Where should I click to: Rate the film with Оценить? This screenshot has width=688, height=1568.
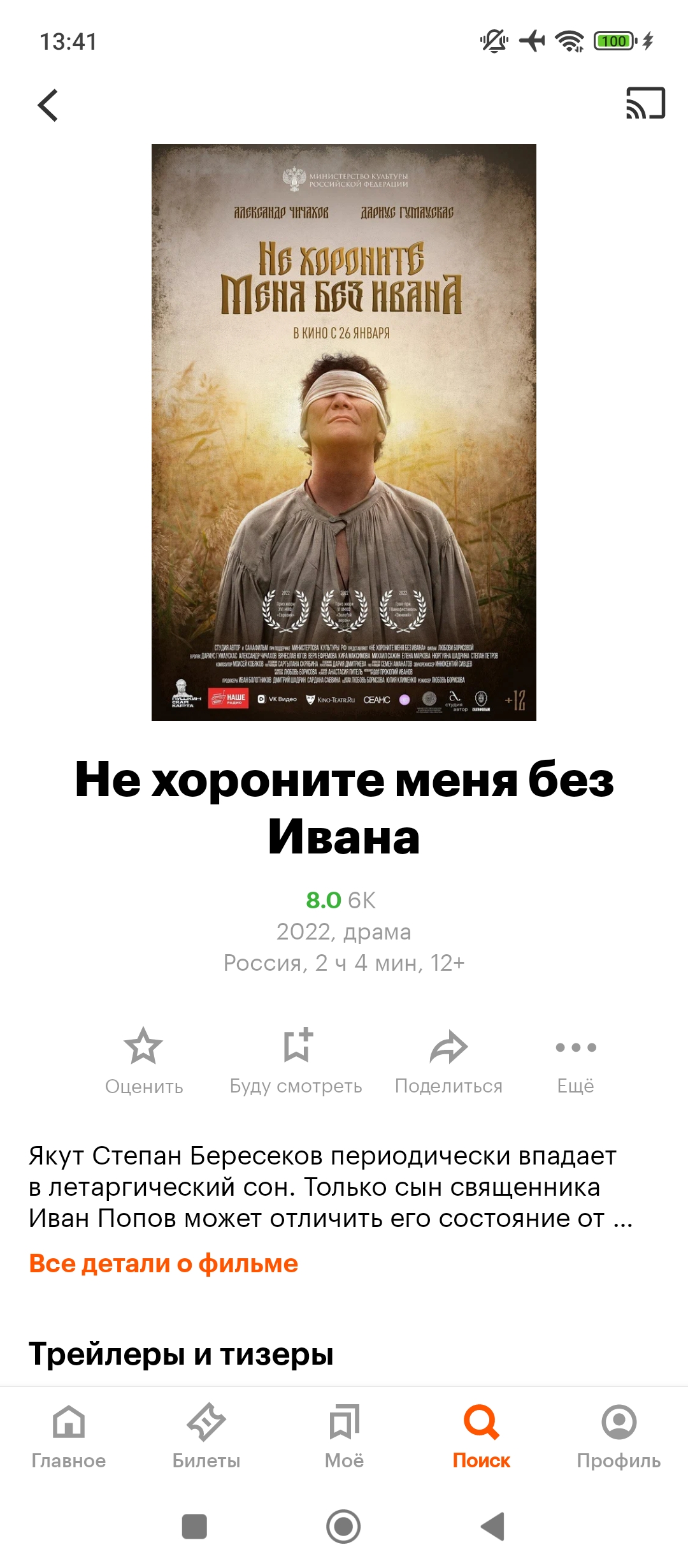coord(144,1061)
